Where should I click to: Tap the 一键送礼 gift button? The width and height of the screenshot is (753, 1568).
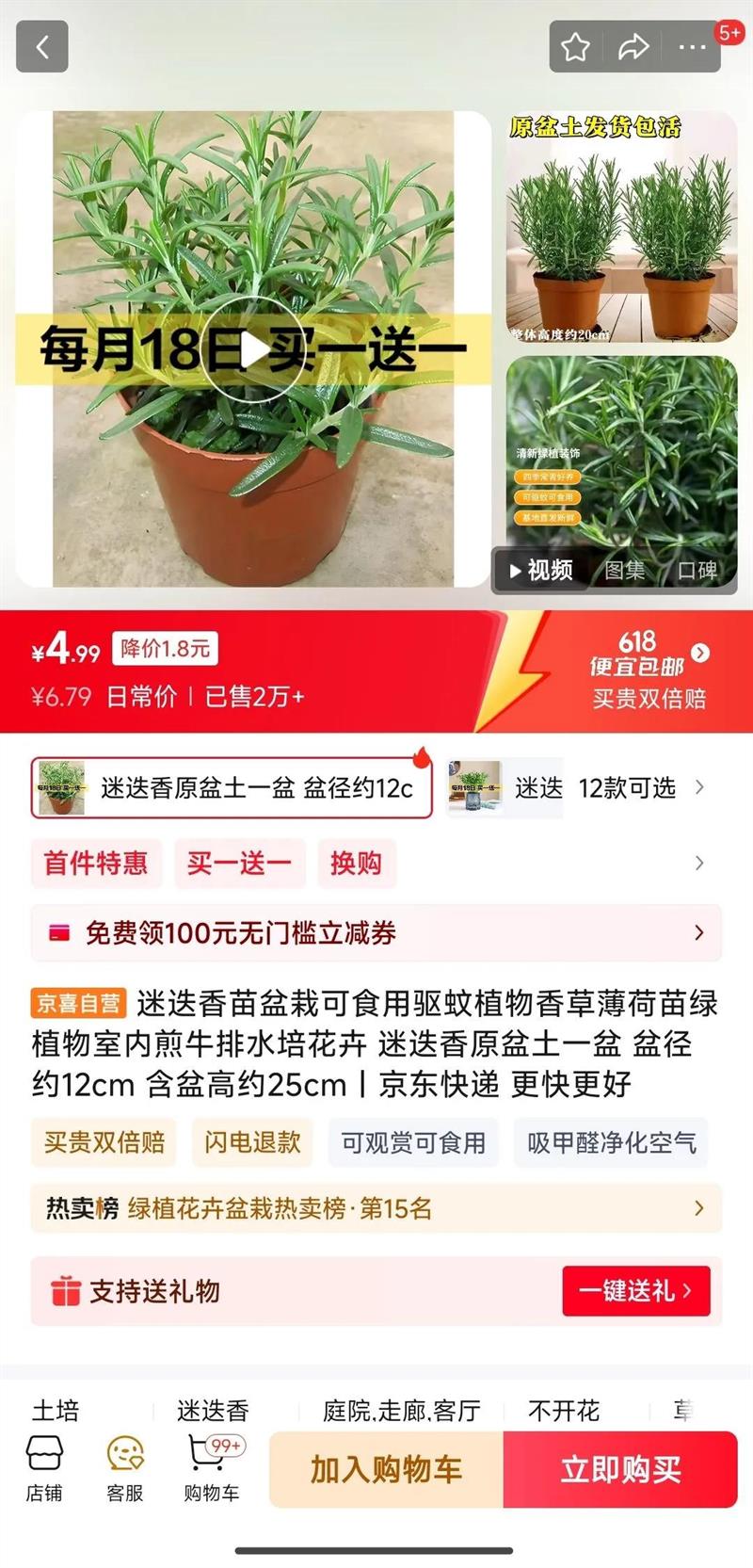click(x=635, y=1291)
